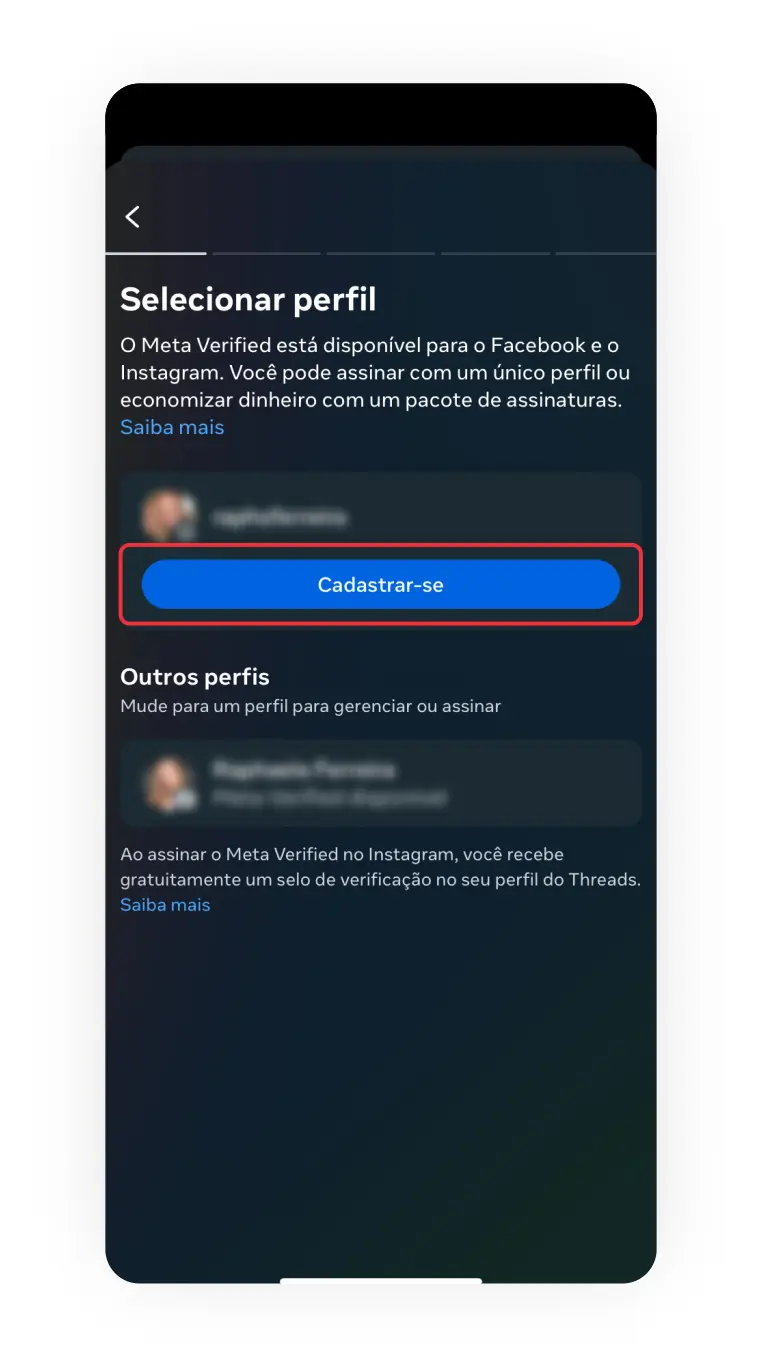Open the Saiba mais link about Threads
This screenshot has width=762, height=1366.
(165, 904)
